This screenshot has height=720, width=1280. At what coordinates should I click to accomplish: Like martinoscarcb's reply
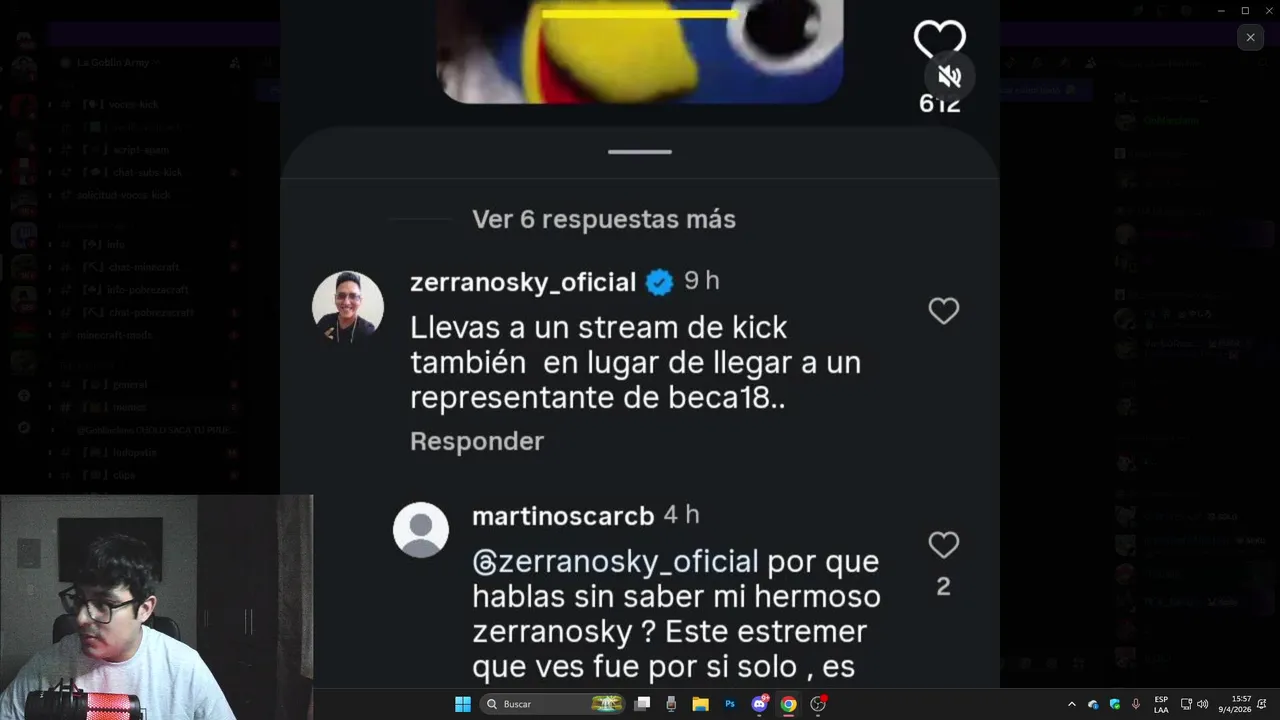(943, 545)
